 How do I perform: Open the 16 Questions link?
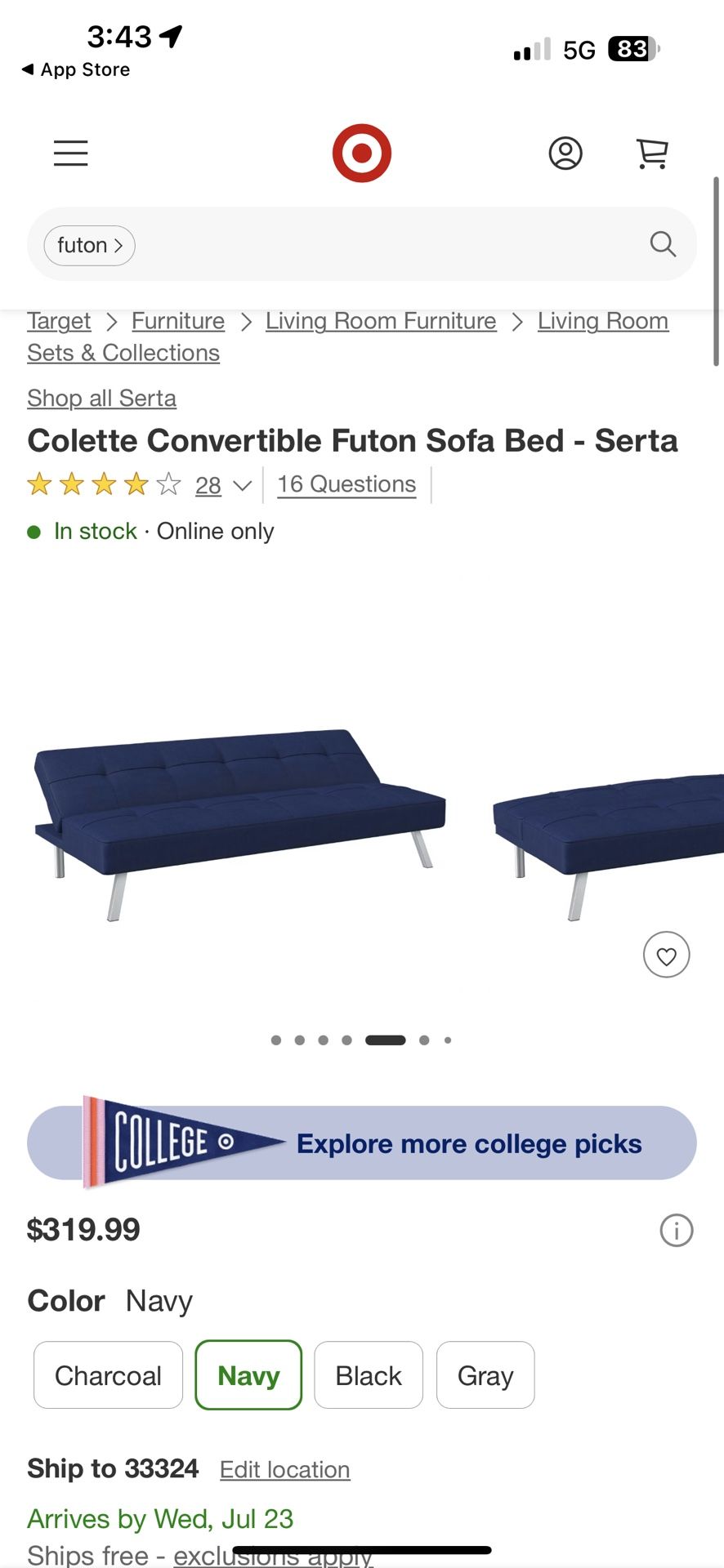click(x=346, y=484)
